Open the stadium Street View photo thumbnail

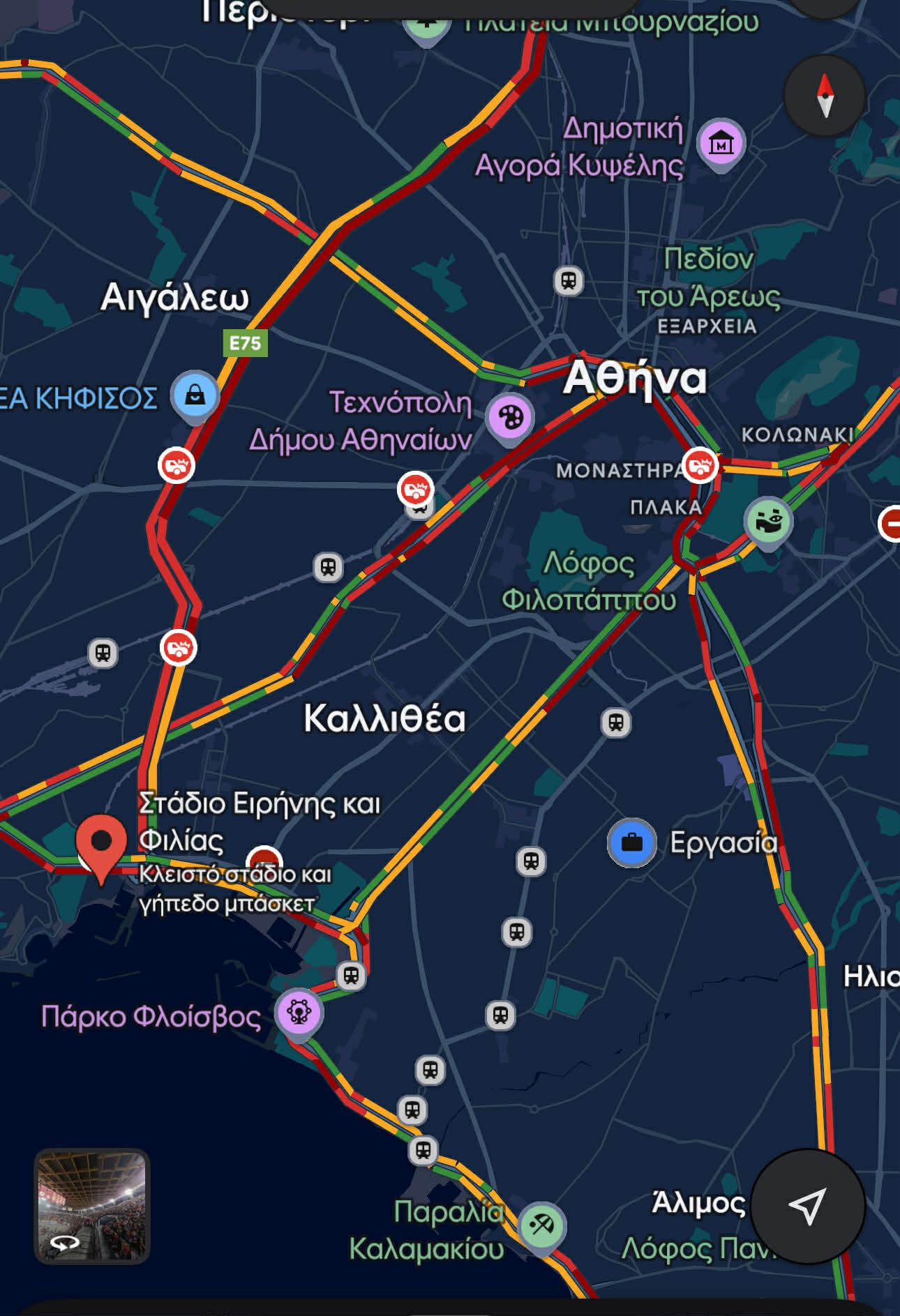click(92, 1206)
